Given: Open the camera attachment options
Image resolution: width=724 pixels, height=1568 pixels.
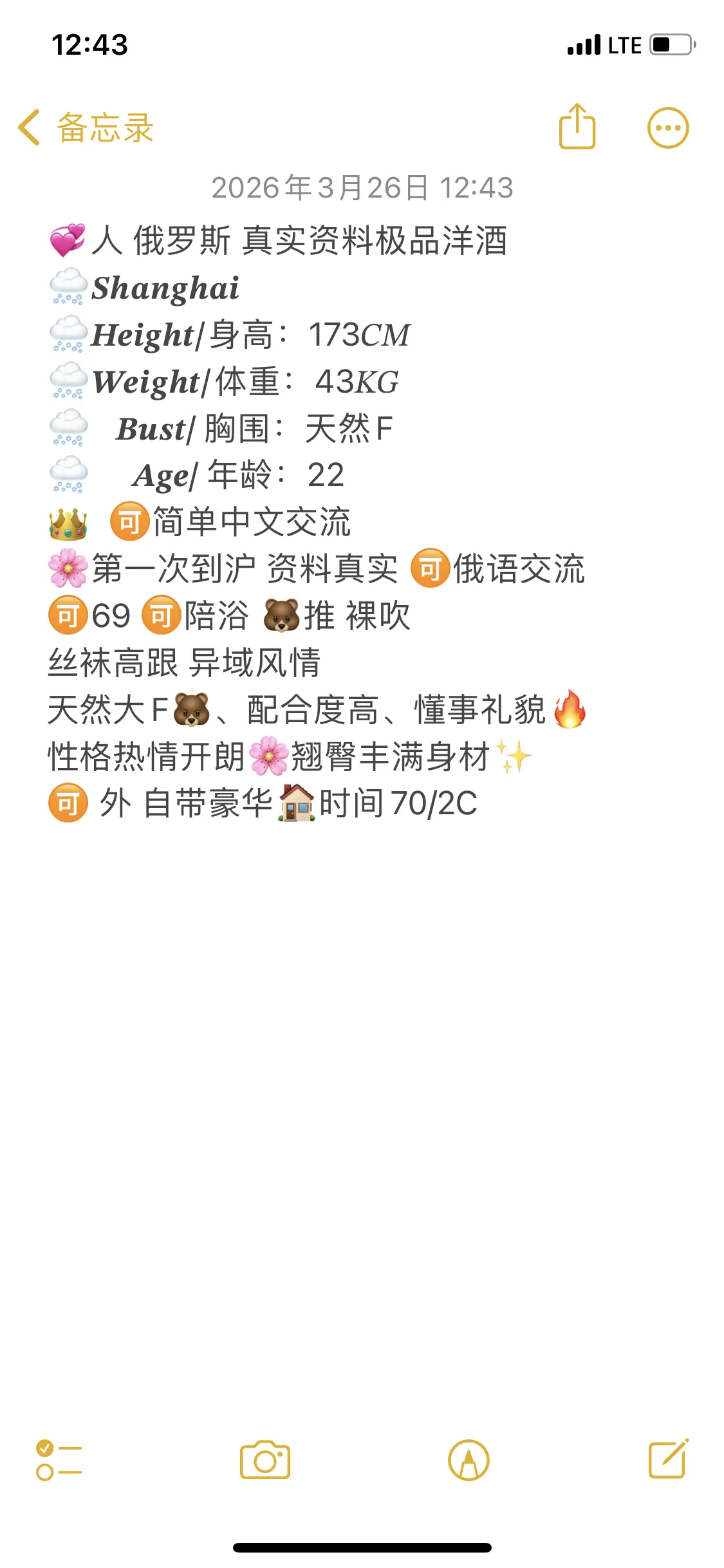Looking at the screenshot, I should pos(265,1460).
